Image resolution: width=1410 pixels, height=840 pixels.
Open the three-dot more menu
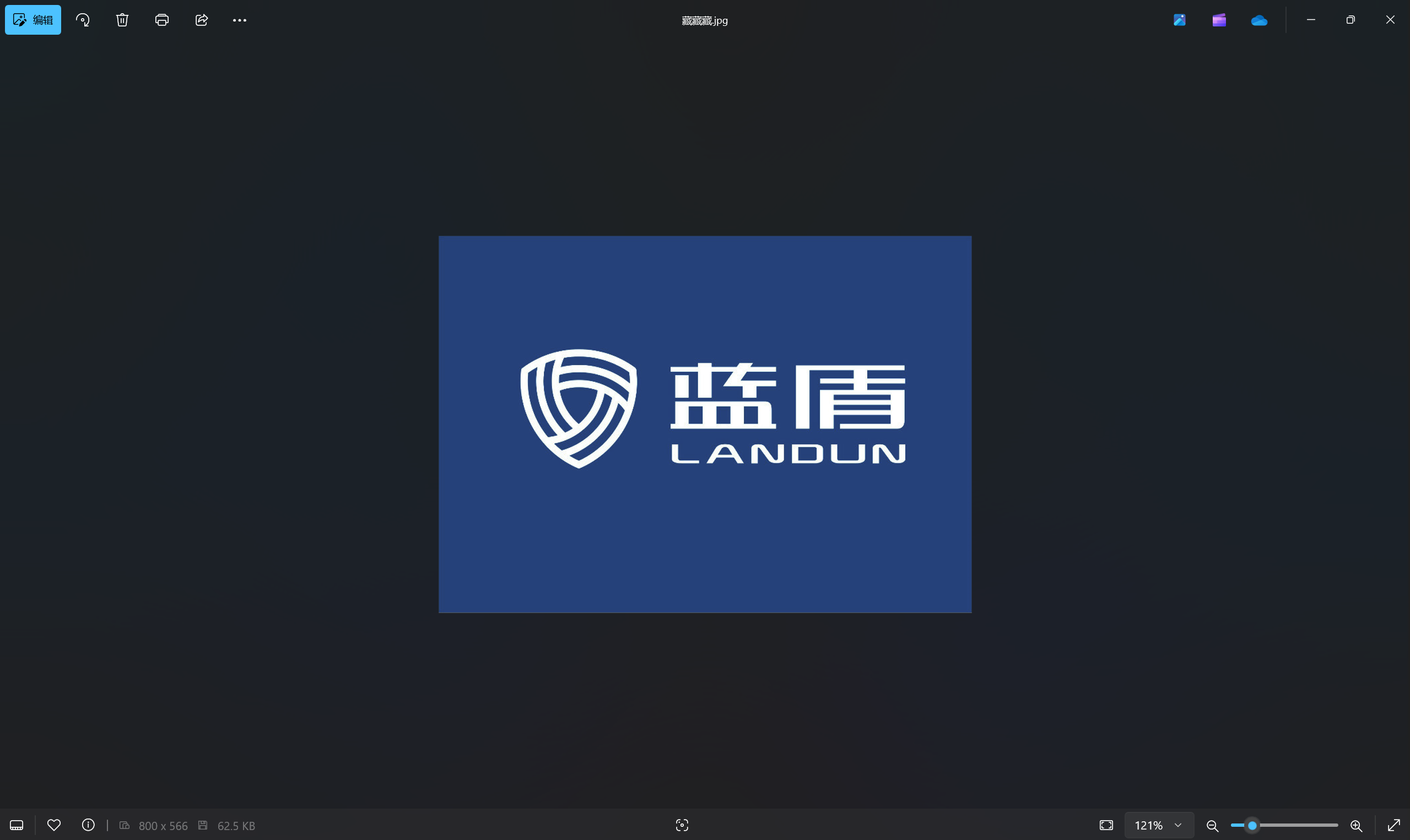click(240, 20)
